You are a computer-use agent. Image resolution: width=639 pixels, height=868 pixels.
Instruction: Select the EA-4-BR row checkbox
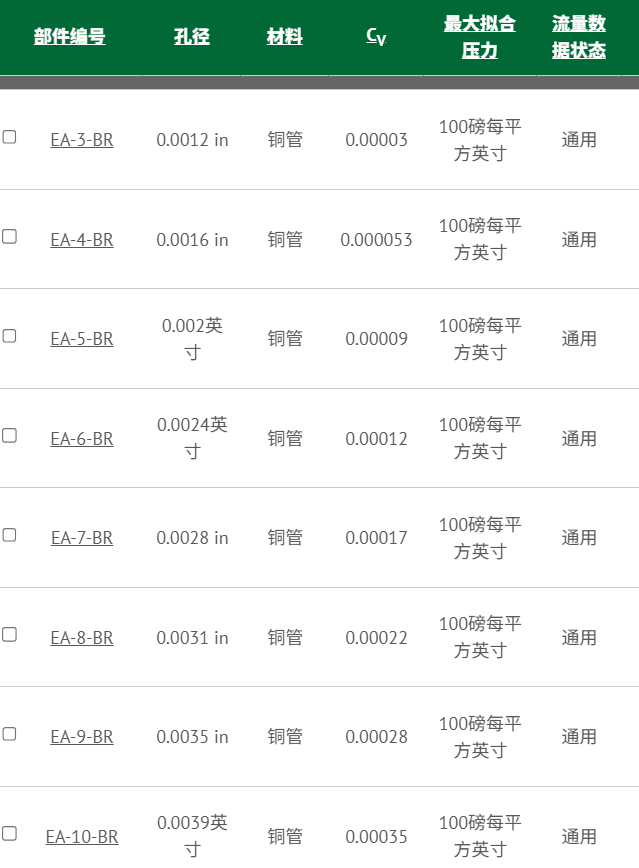click(9, 237)
